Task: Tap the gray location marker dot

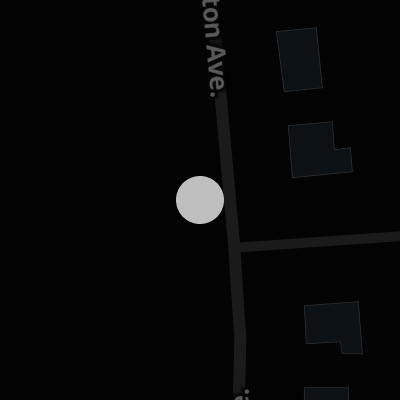Action: point(200,200)
